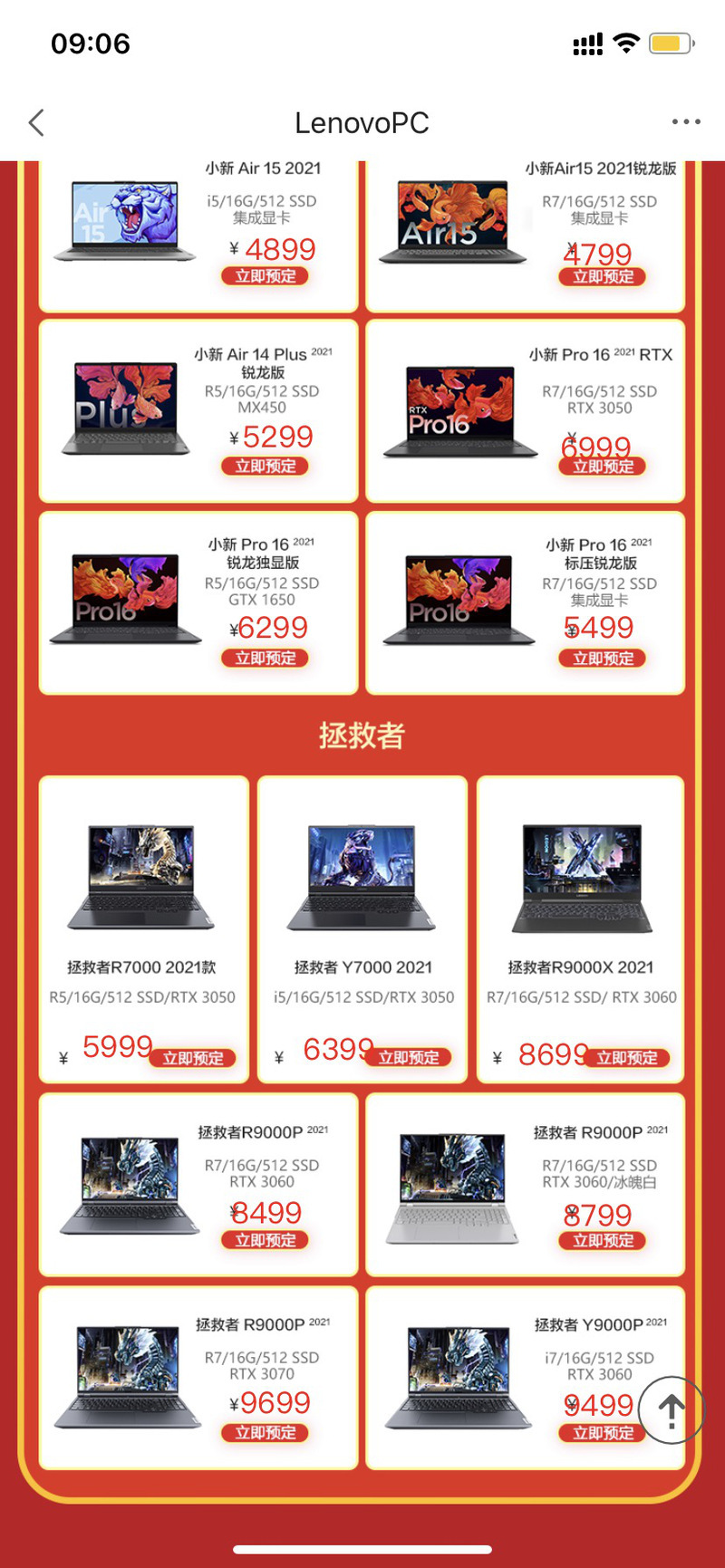The image size is (725, 1568).
Task: Open the 拯救者 Y7000 2021 product card
Action: [x=362, y=929]
